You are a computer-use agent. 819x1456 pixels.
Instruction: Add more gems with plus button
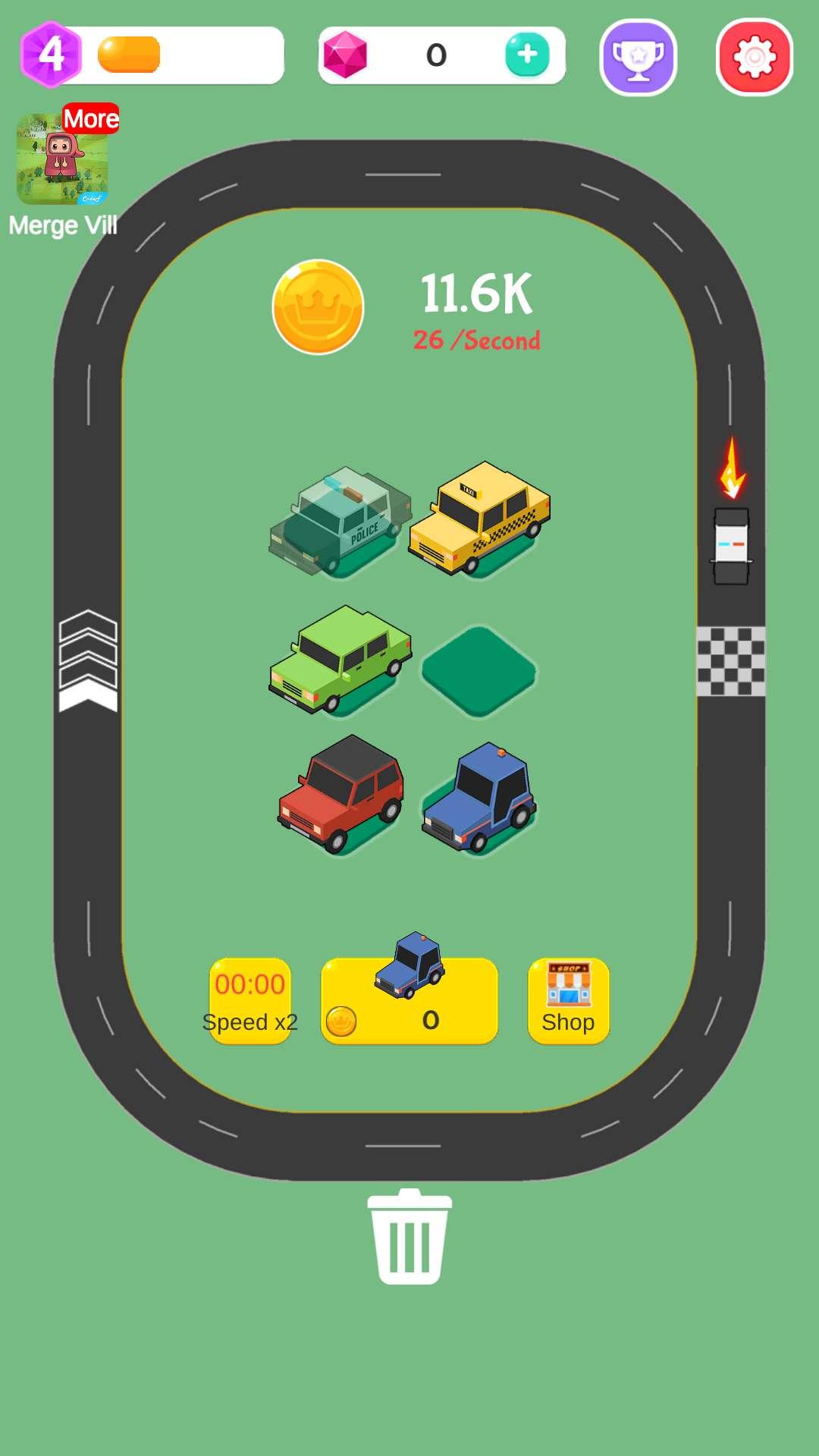[527, 55]
